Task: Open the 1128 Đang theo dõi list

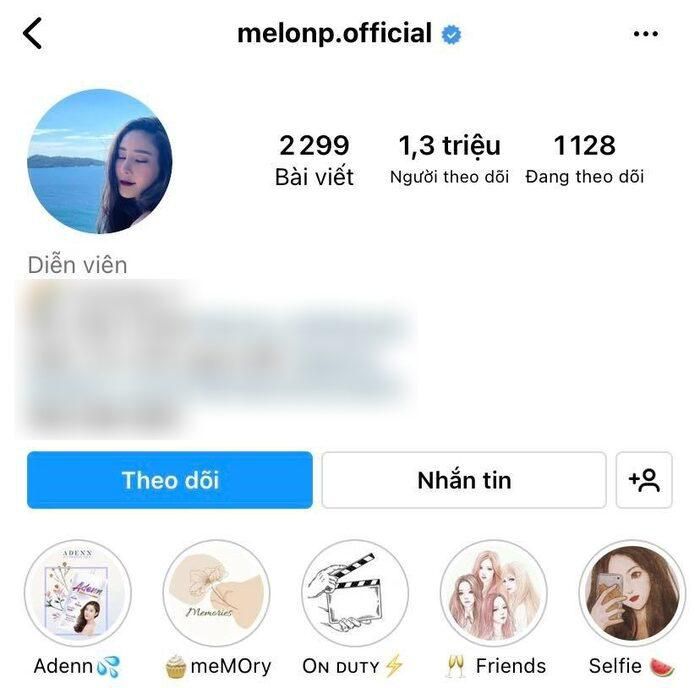Action: point(584,160)
